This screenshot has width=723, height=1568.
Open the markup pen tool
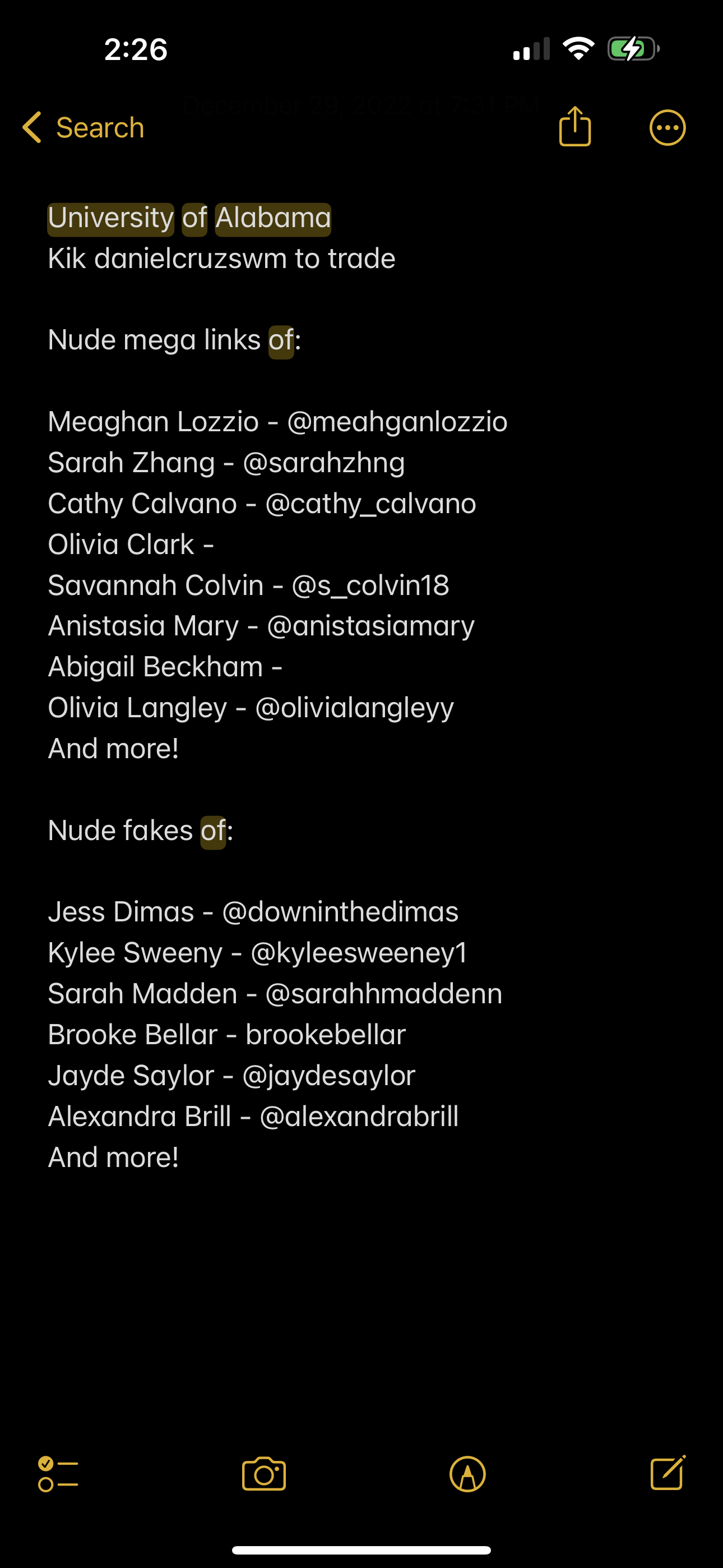(x=467, y=1474)
